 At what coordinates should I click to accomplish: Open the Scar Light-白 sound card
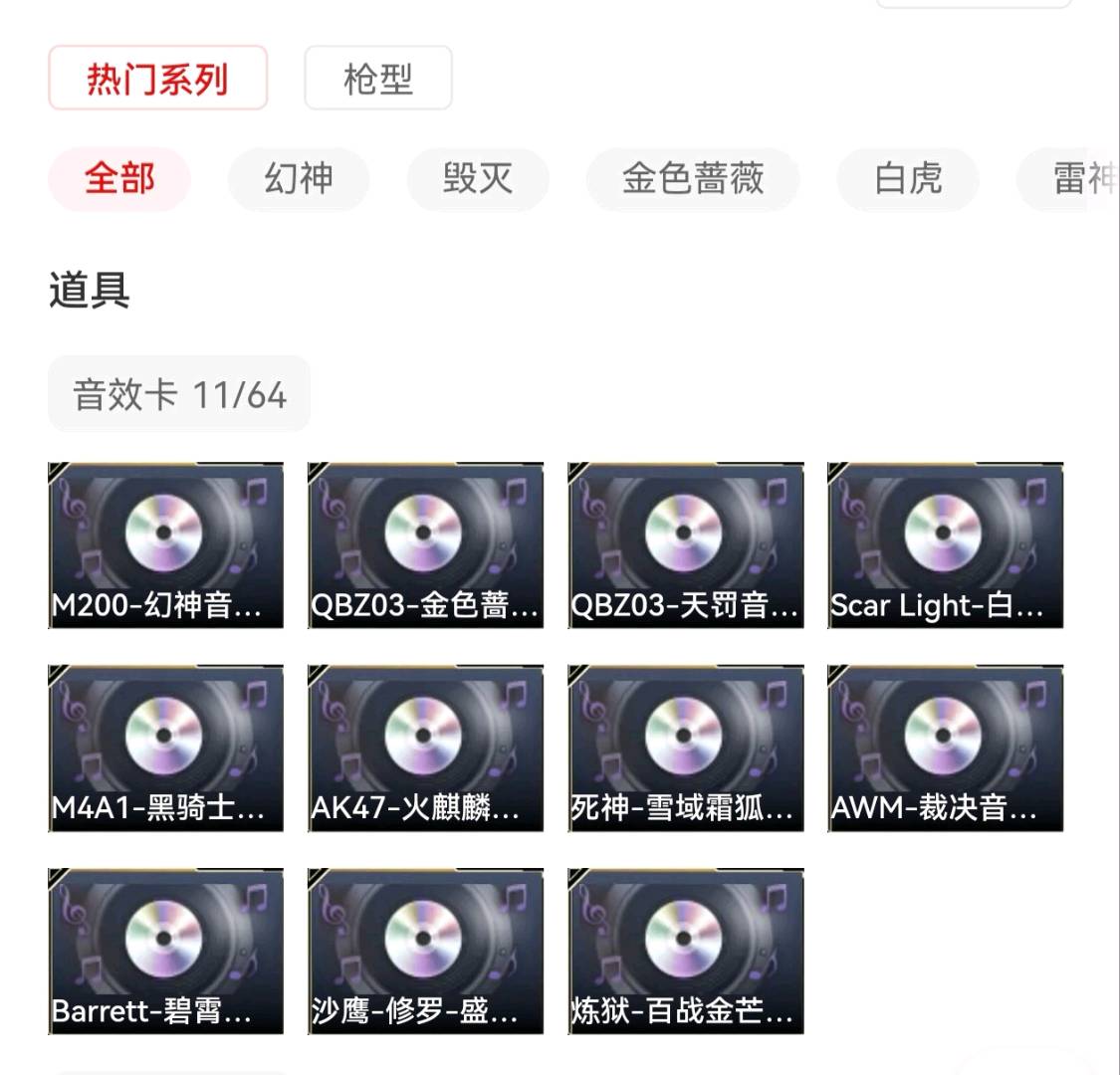945,545
